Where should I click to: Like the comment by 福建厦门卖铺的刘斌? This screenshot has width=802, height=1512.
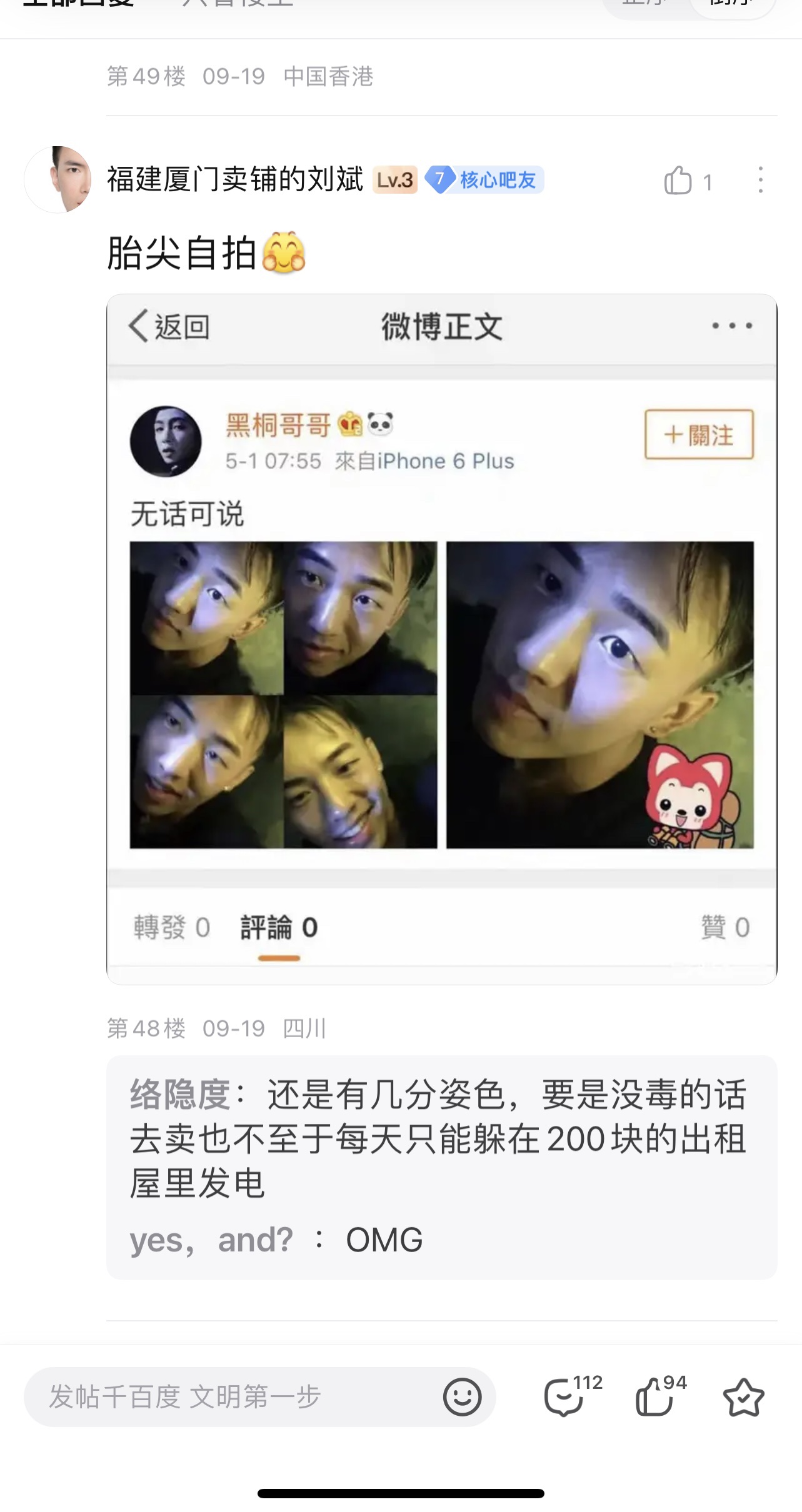pos(678,181)
